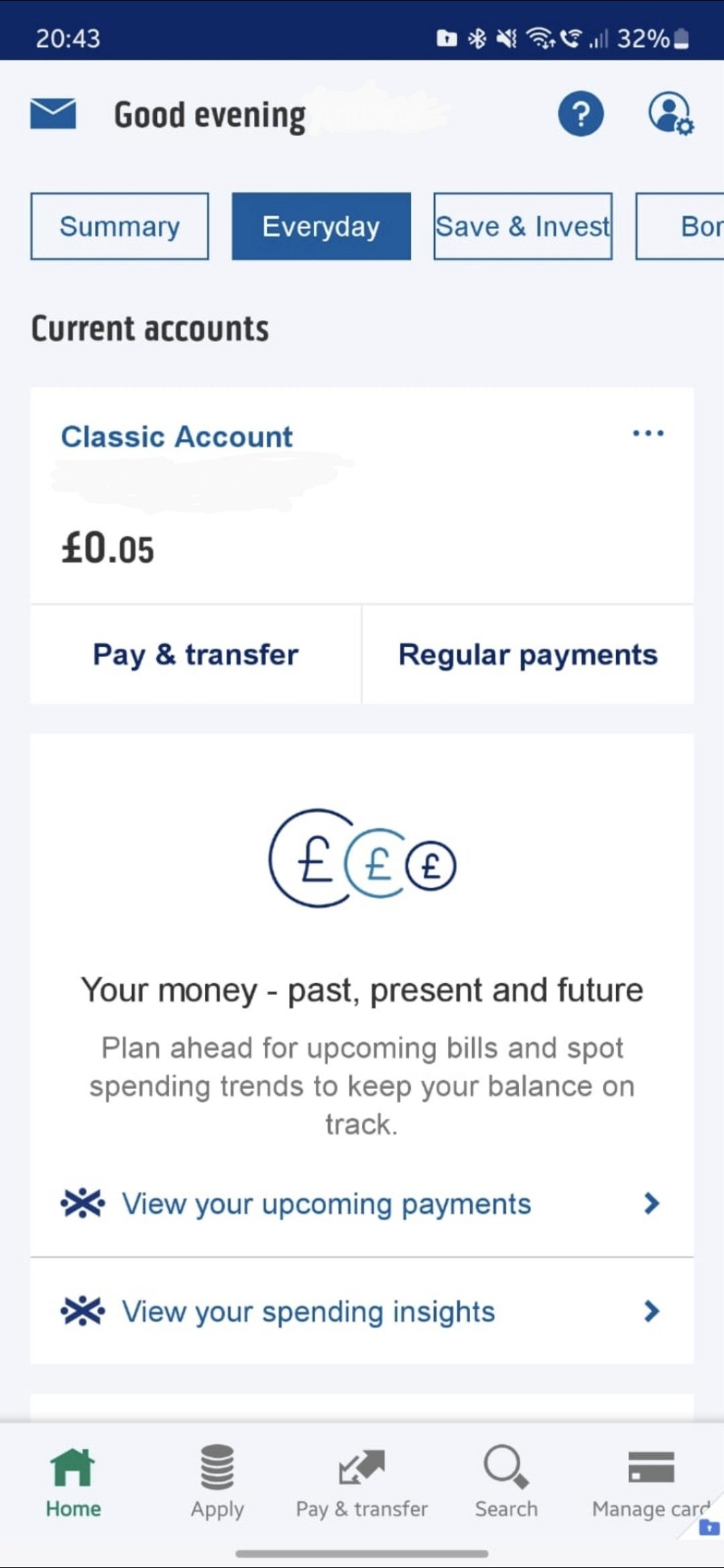View your spending insights
The height and width of the screenshot is (1568, 724).
tap(362, 1311)
